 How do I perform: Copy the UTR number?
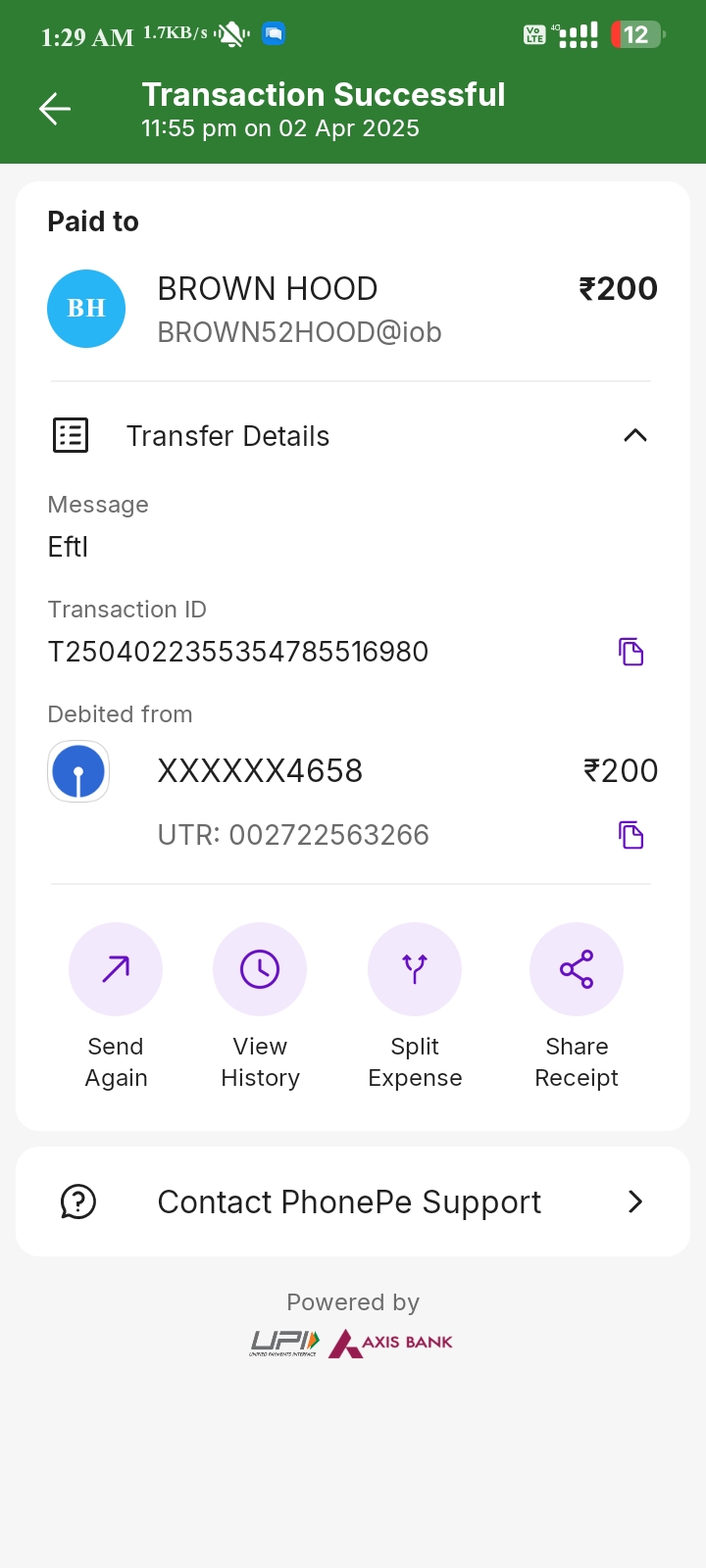point(630,835)
